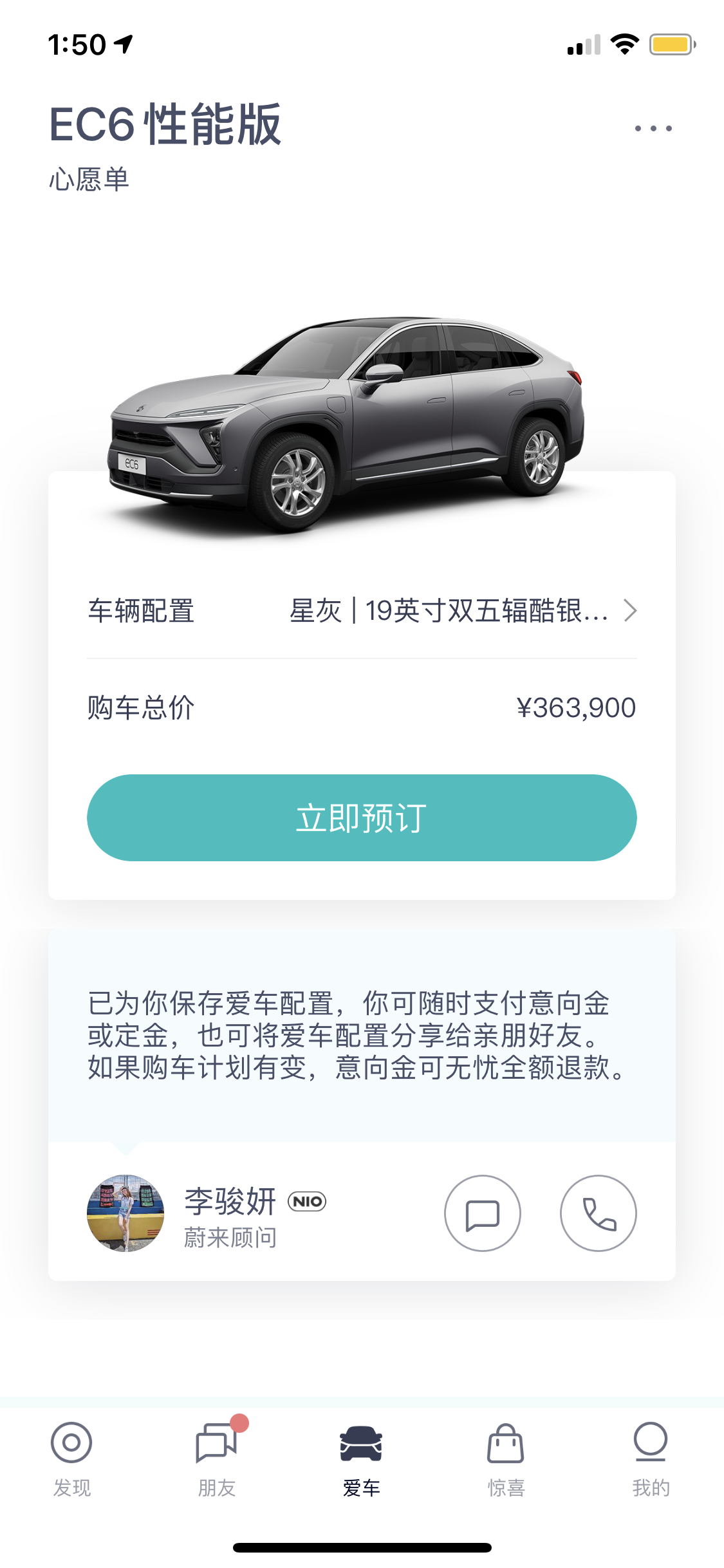Open the 车辆配置 vehicle configuration row
Screen dimensions: 724x1568
362,611
